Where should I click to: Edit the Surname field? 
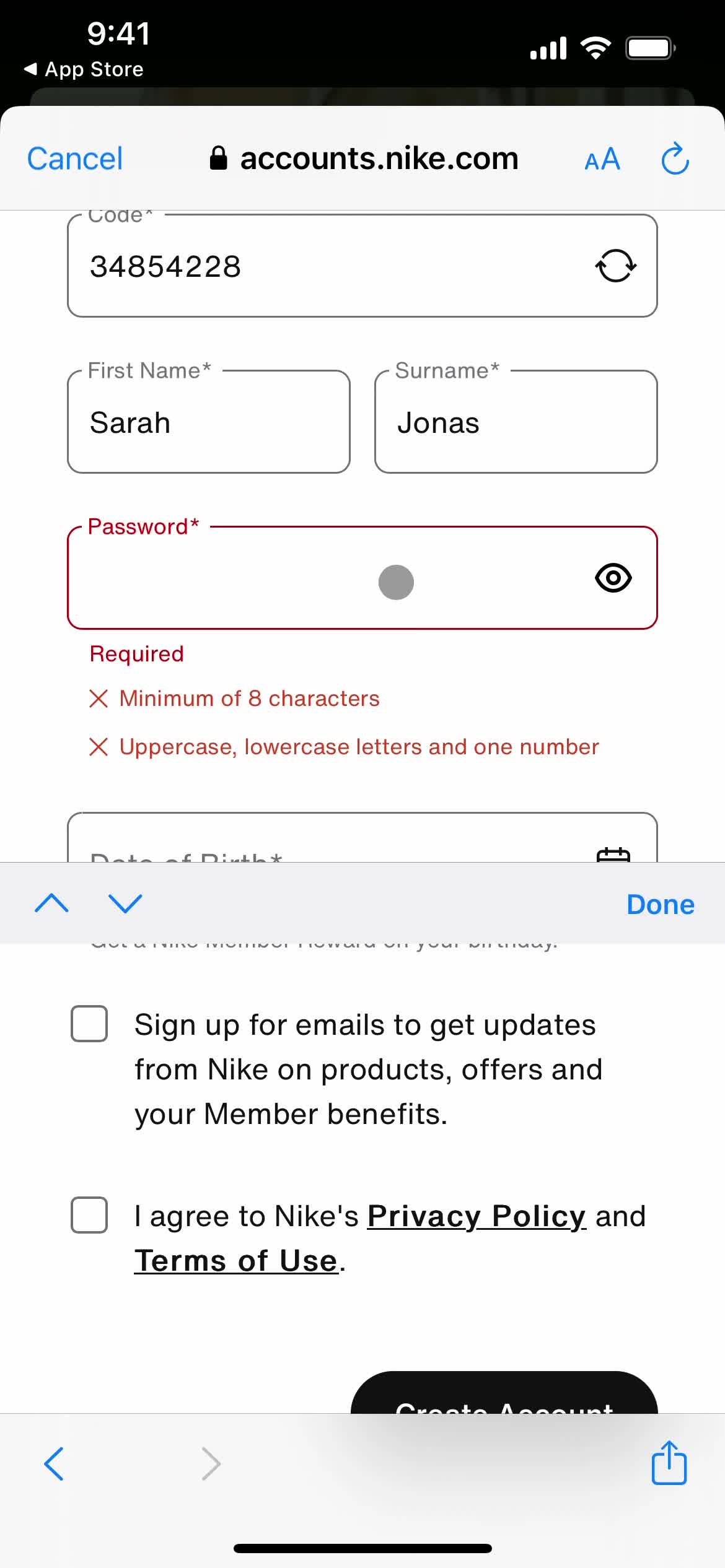pos(516,423)
